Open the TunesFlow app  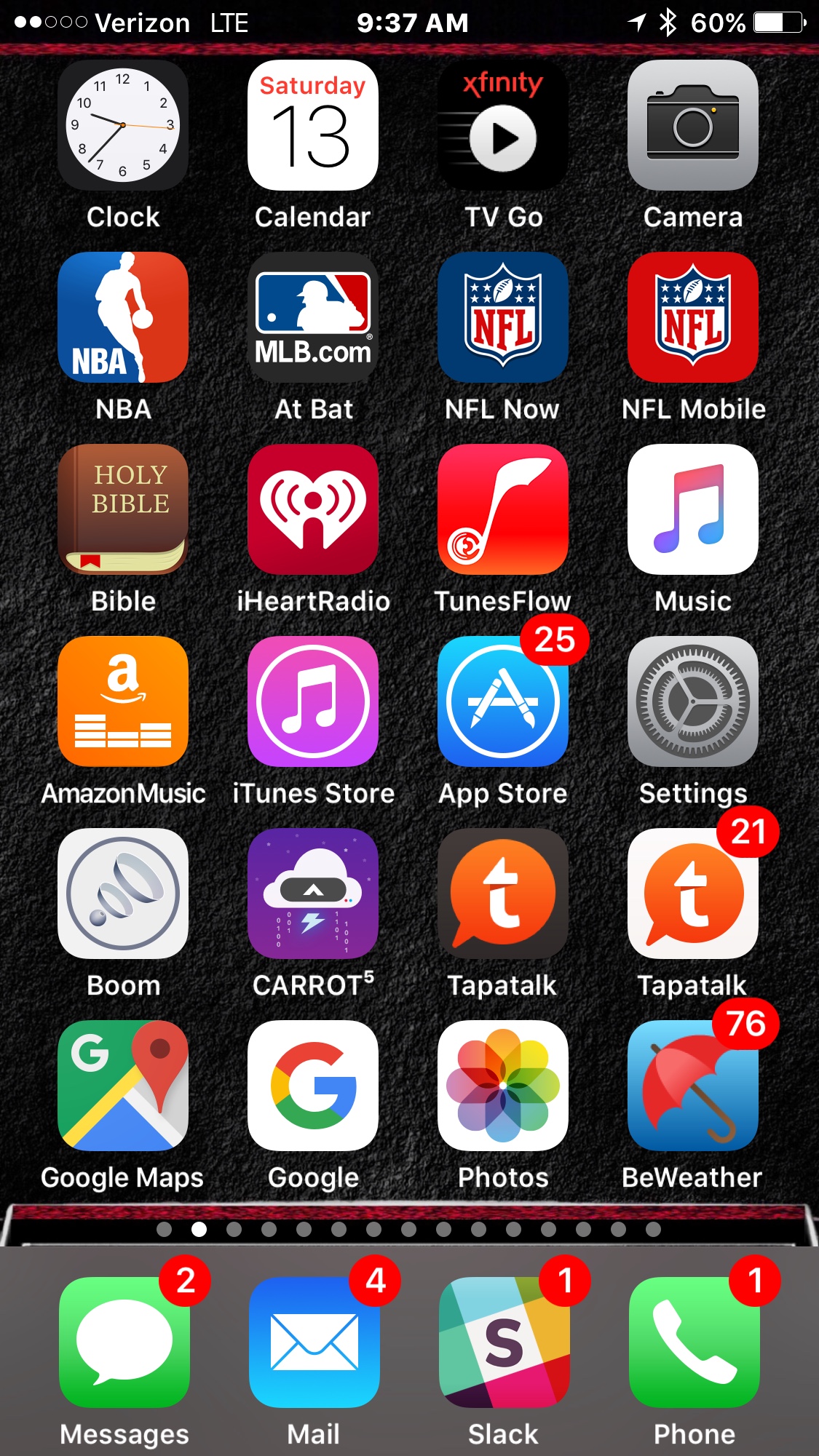pyautogui.click(x=503, y=509)
